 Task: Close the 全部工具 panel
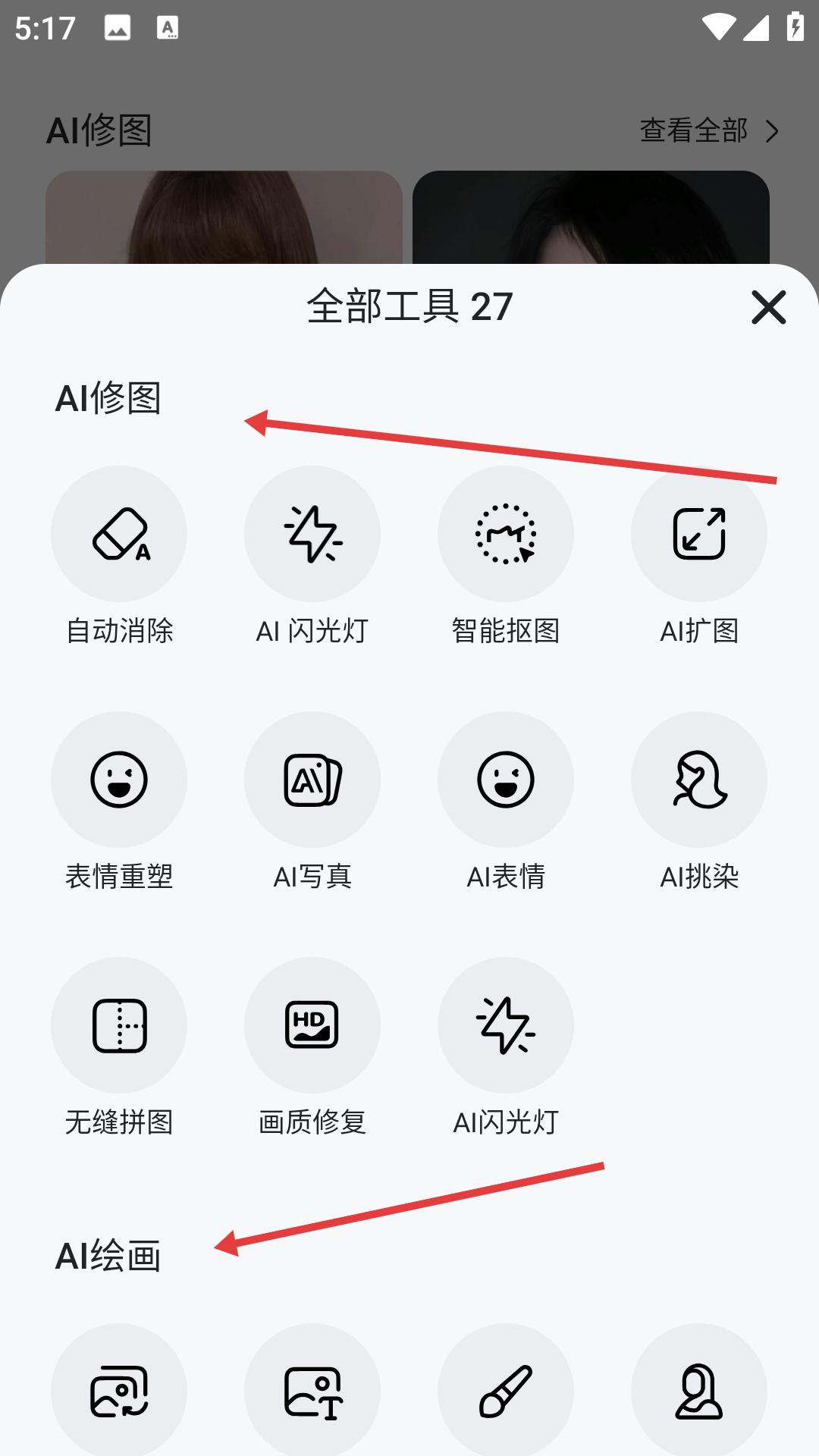pyautogui.click(x=768, y=307)
